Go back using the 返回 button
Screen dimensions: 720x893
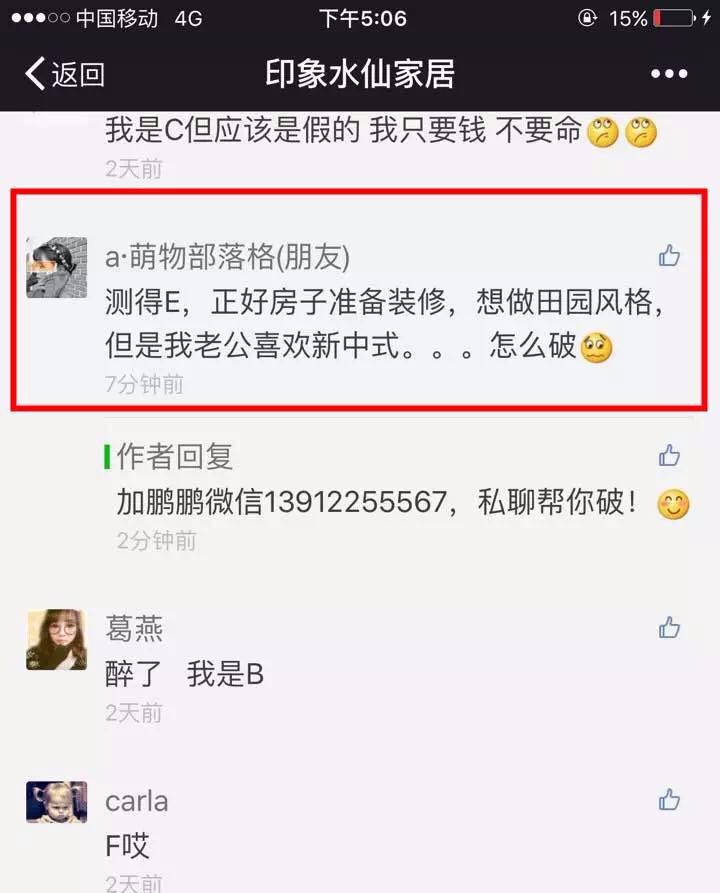click(x=64, y=74)
